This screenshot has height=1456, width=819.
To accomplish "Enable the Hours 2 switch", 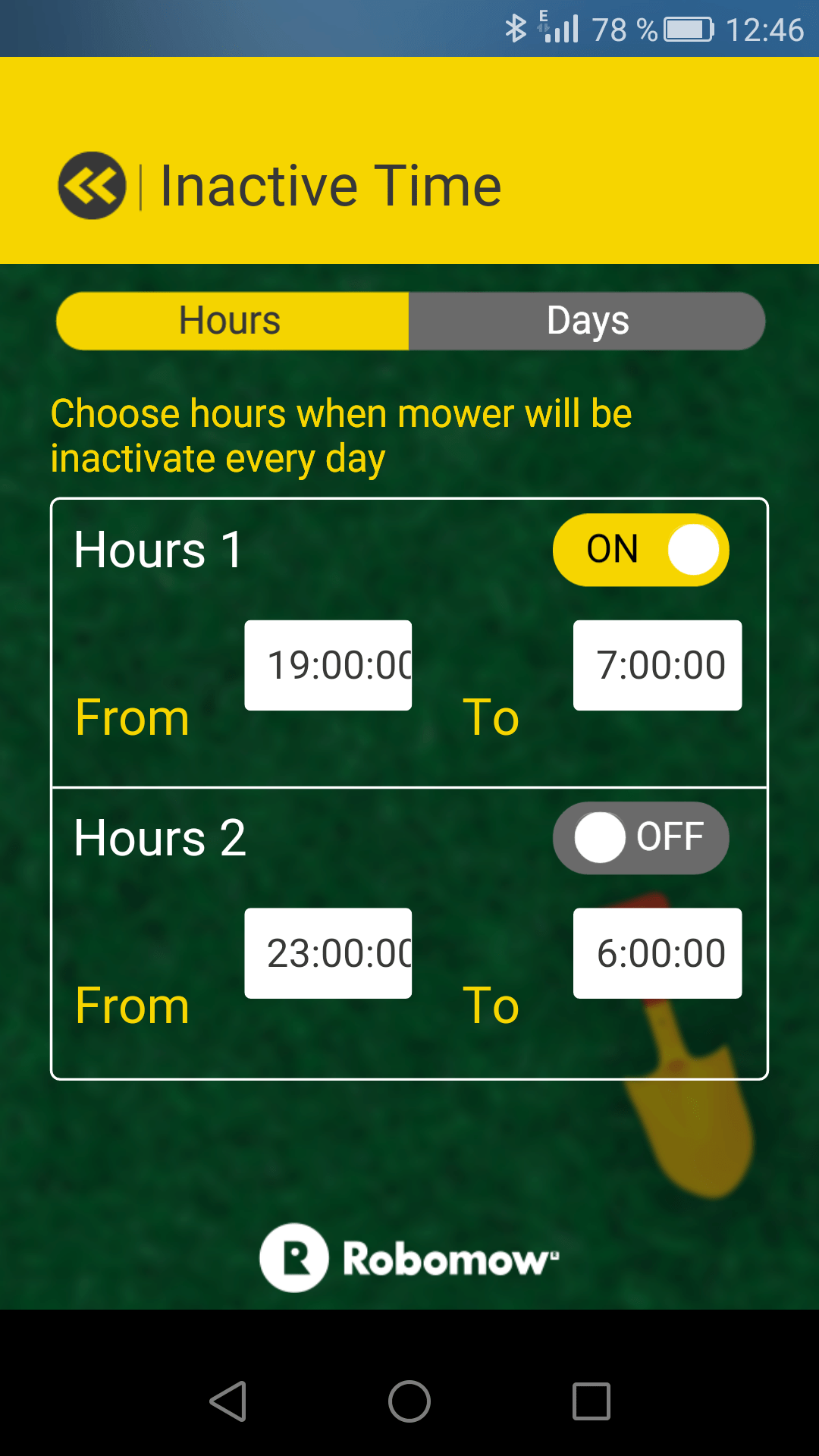I will pos(641,838).
